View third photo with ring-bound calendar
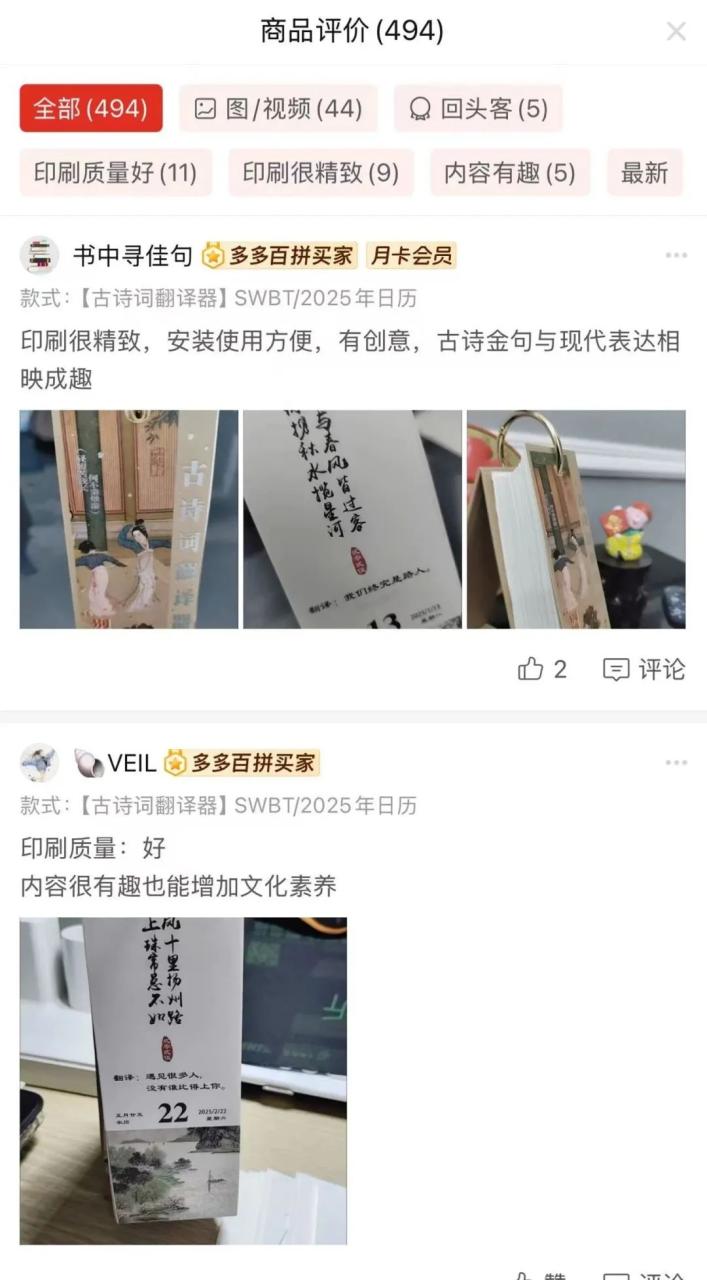 coord(576,519)
